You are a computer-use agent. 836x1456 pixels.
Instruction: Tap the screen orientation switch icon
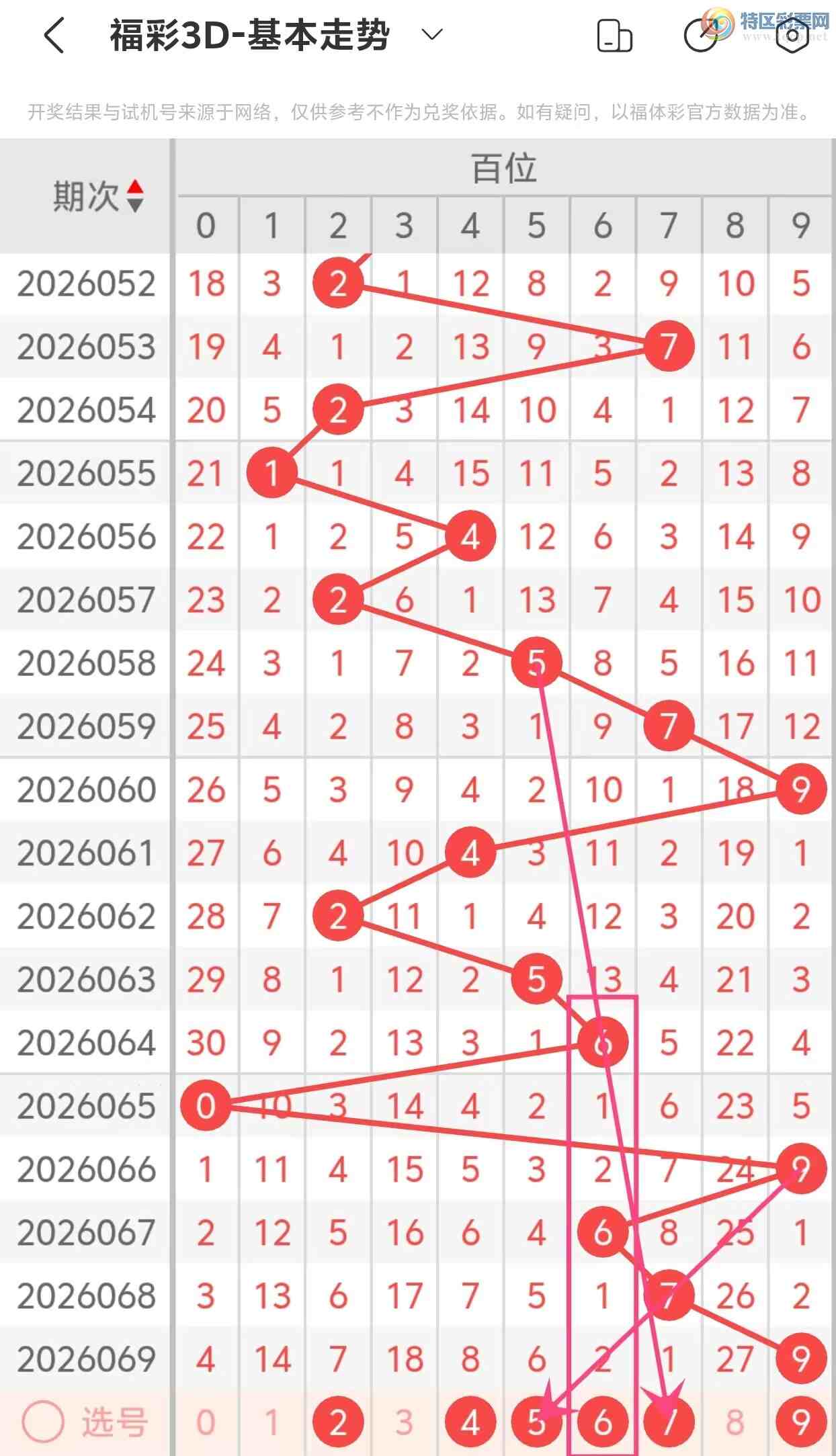click(x=614, y=36)
